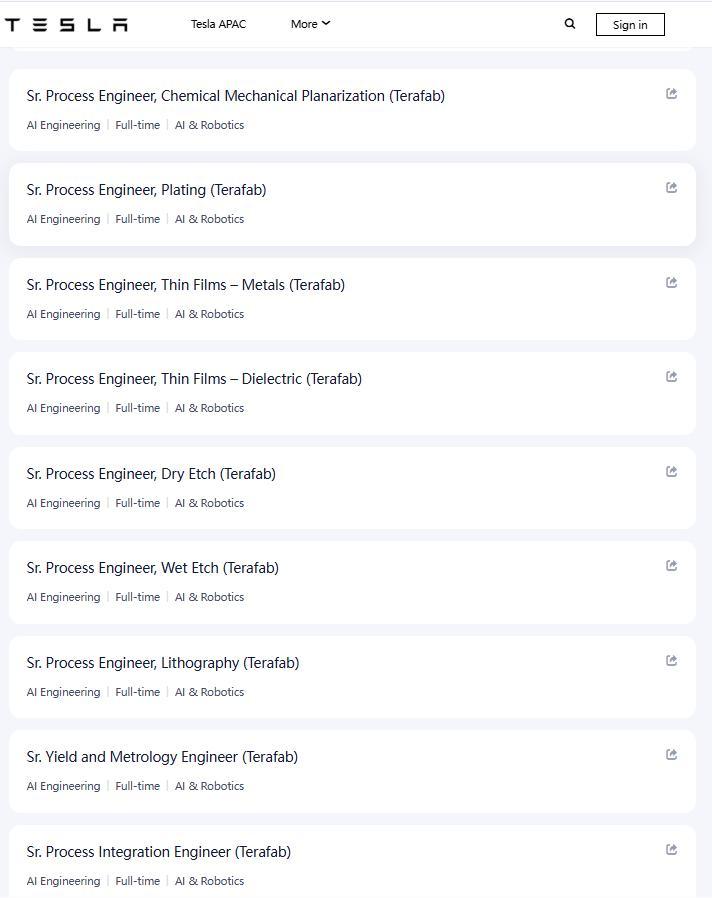Share the Thin Films – Dielectric job
Viewport: 712px width, 898px height.
[672, 377]
